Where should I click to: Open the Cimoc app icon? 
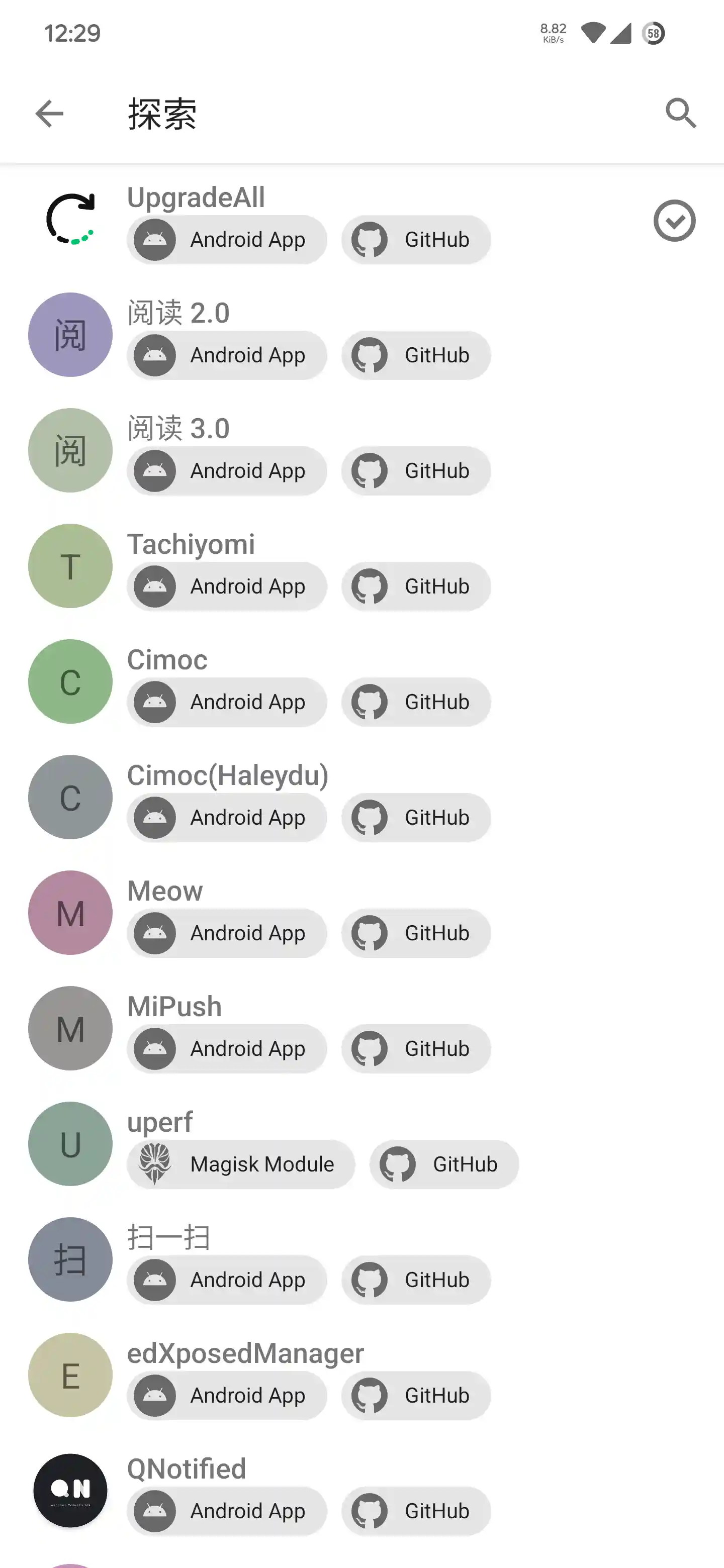70,682
